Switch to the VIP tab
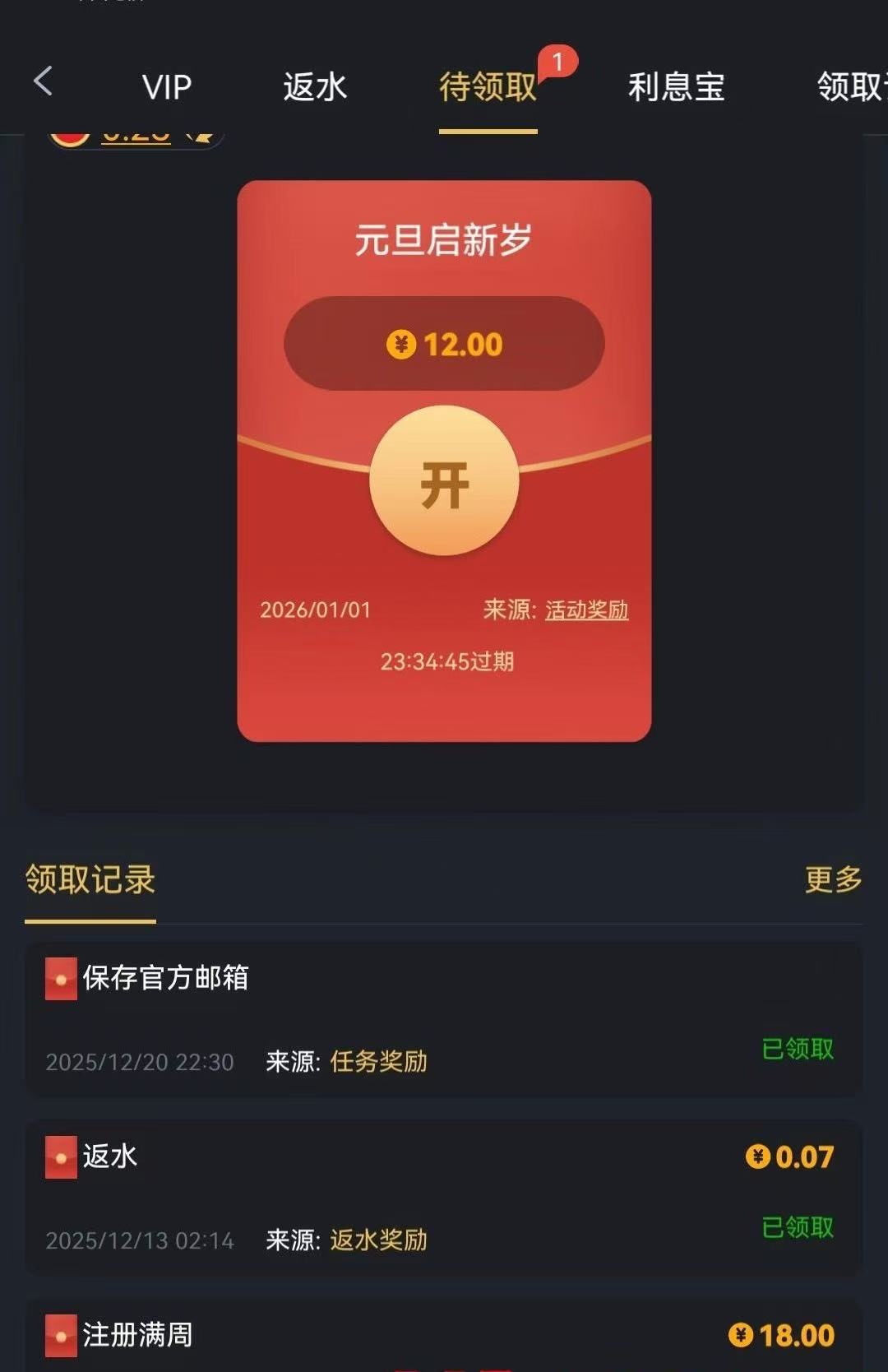The height and width of the screenshot is (1372, 888). tap(167, 86)
